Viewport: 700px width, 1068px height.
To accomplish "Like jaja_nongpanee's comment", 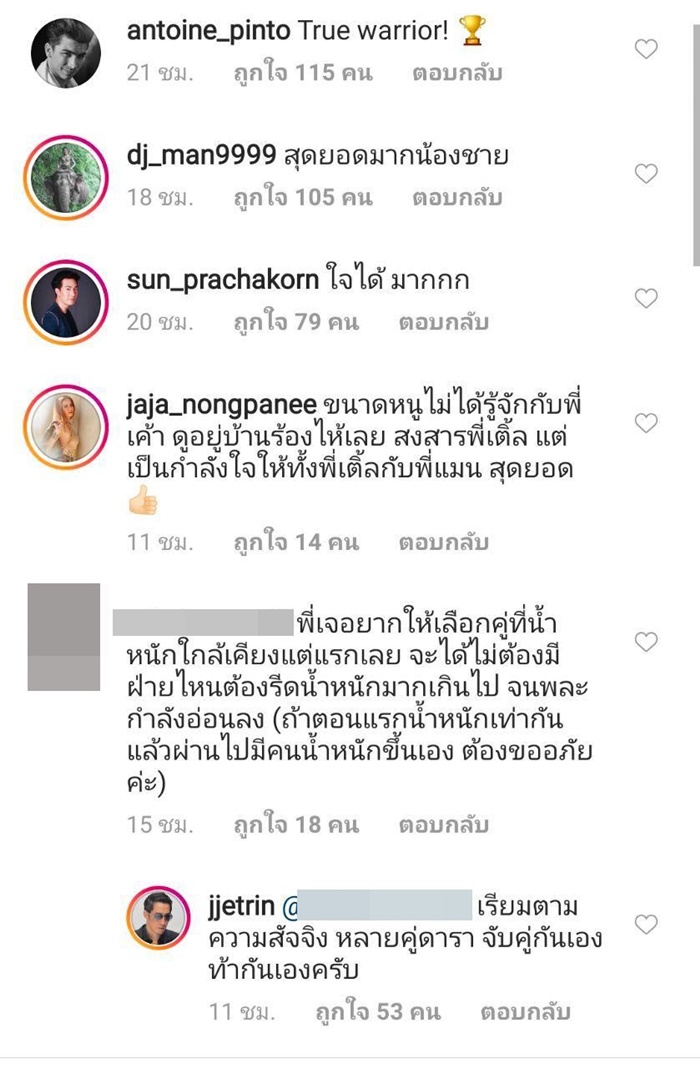I will click(x=647, y=423).
